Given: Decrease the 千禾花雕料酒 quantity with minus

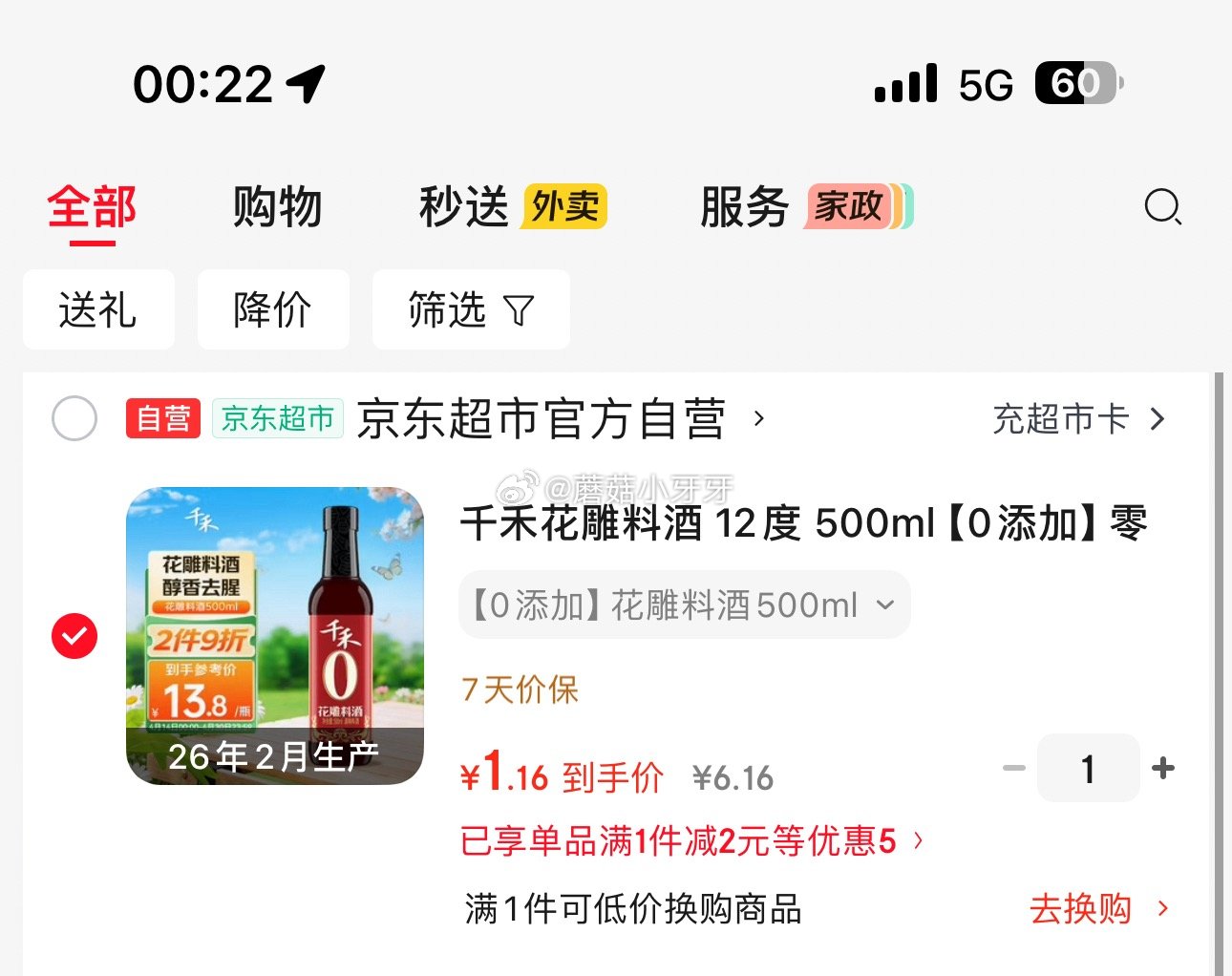Looking at the screenshot, I should pos(1014,768).
